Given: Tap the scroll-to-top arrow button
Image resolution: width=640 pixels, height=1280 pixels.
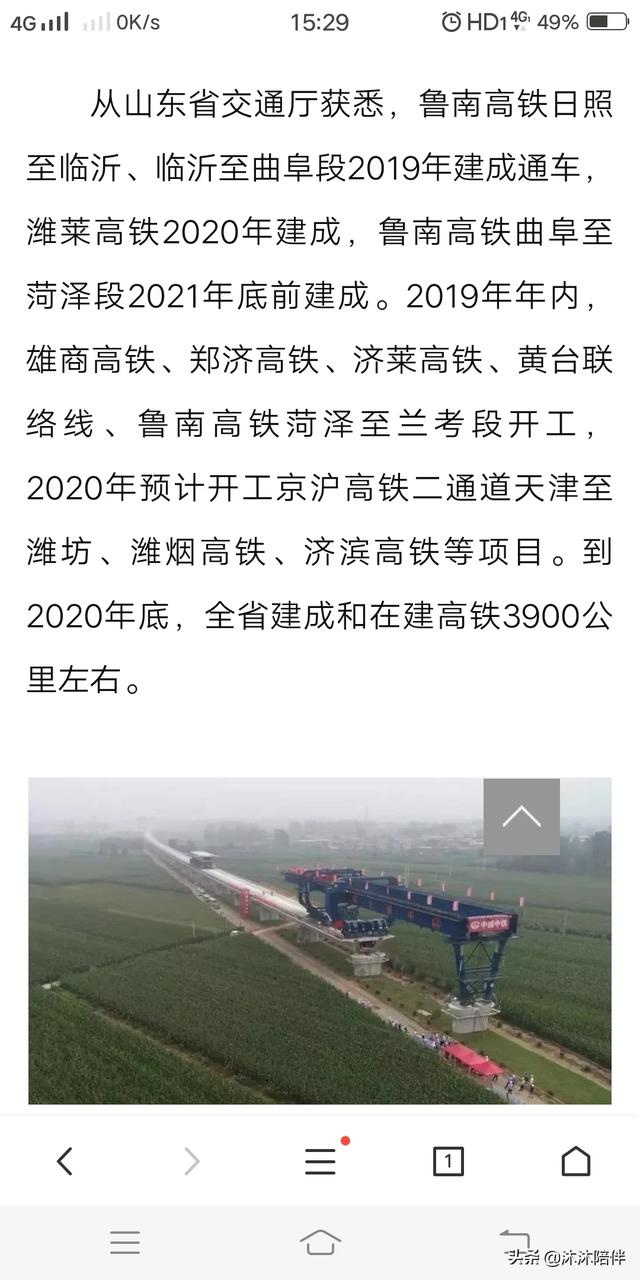Looking at the screenshot, I should click(521, 816).
